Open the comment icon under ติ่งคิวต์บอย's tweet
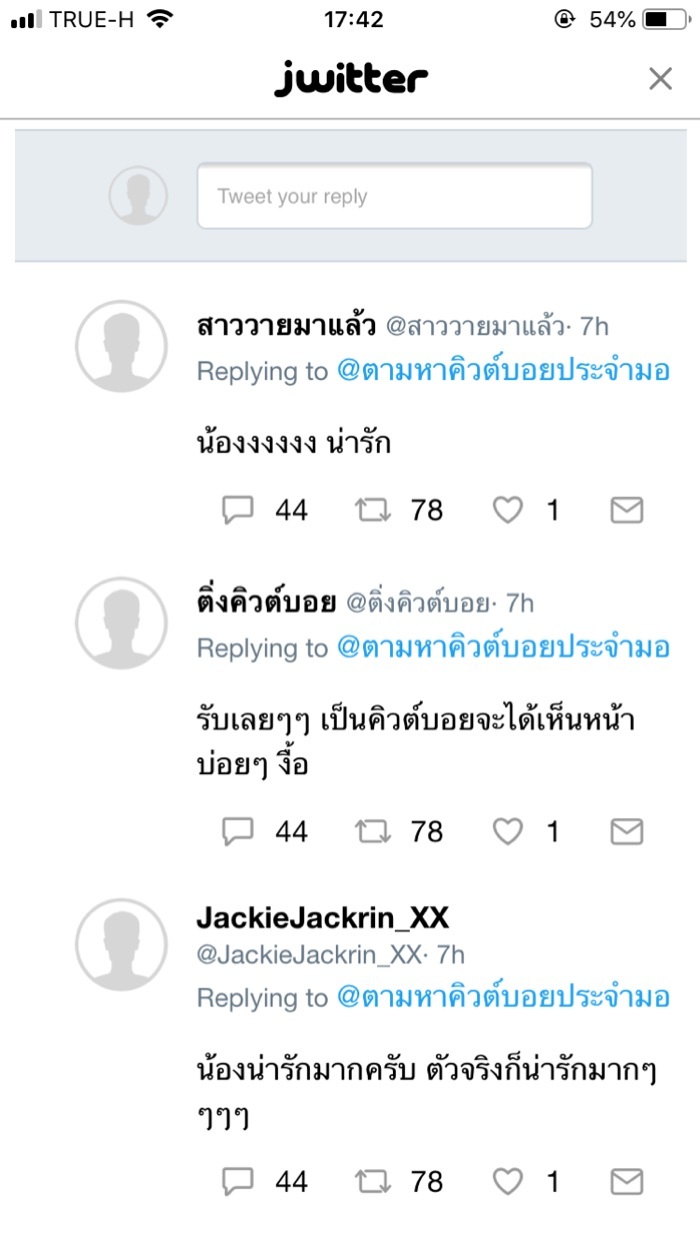Viewport: 700px width, 1246px height. (x=238, y=831)
